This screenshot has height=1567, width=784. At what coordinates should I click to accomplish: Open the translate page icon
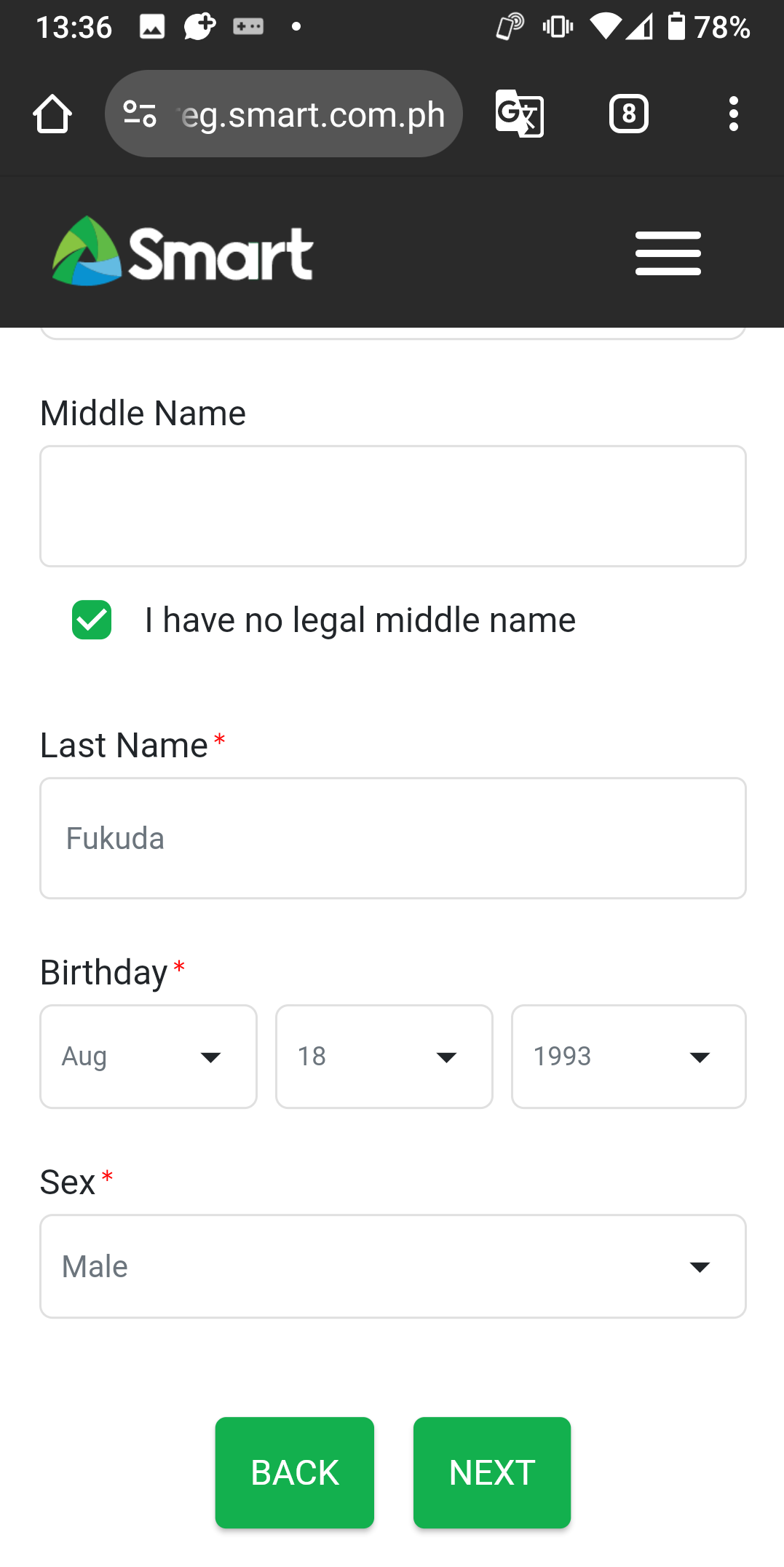click(519, 114)
